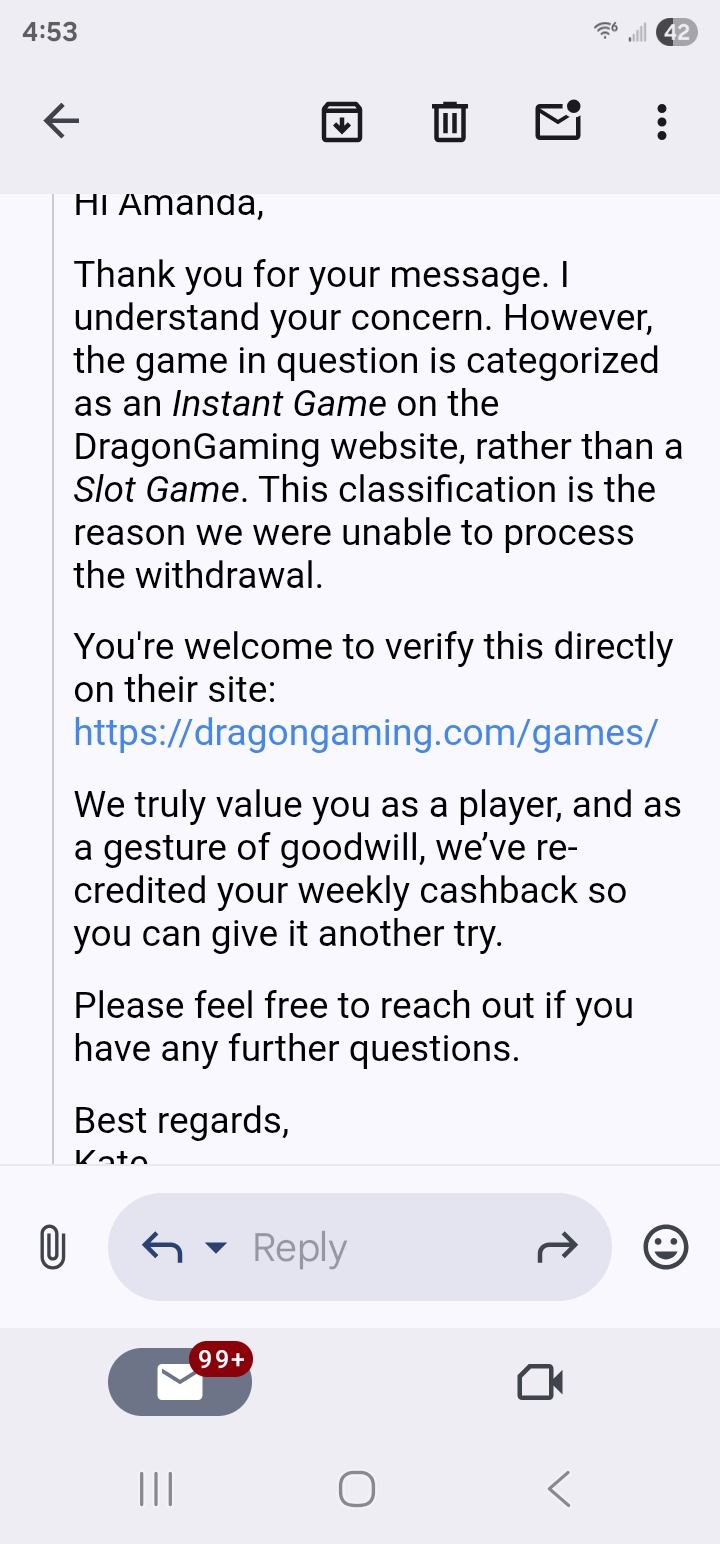Open recent apps from the navigation bar
The height and width of the screenshot is (1544, 720).
(156, 1489)
